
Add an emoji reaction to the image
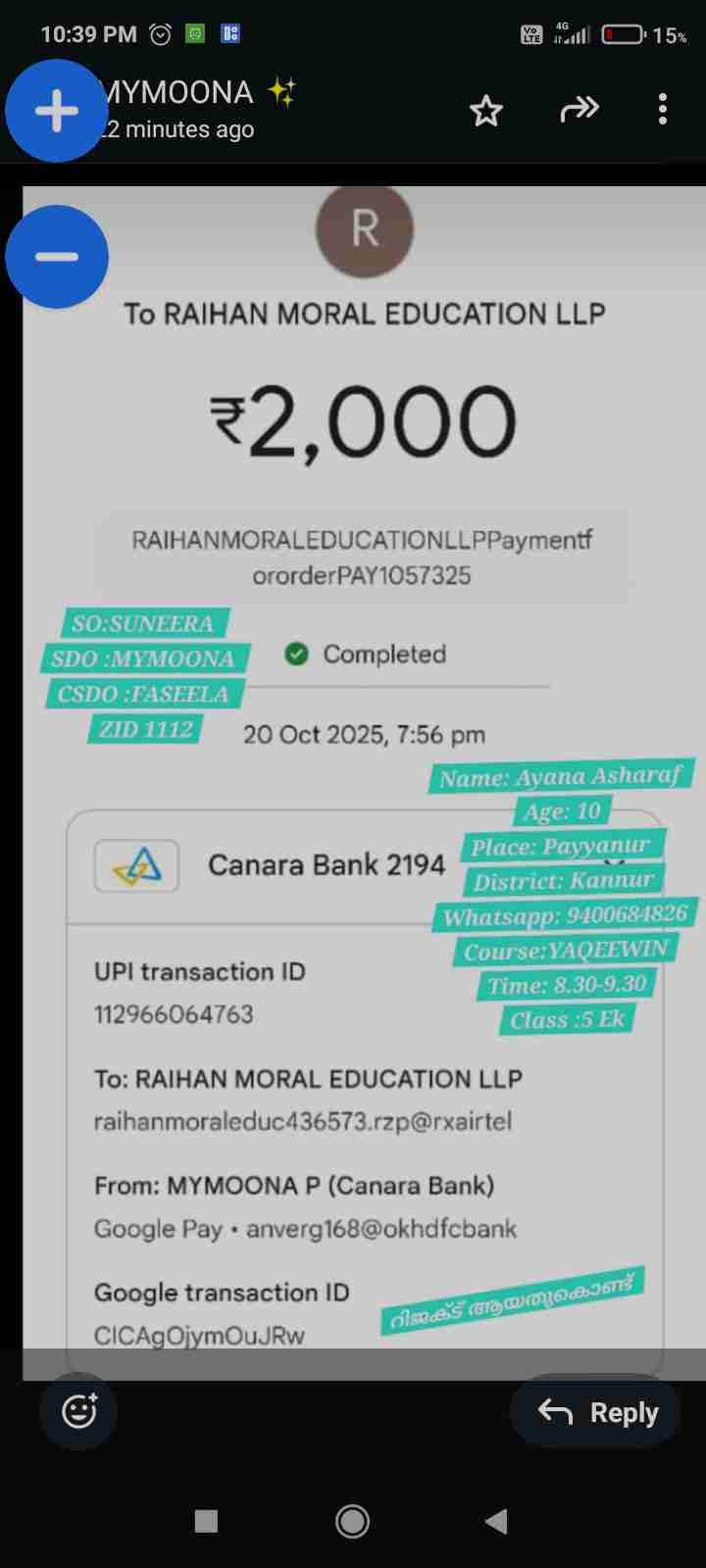(79, 1411)
